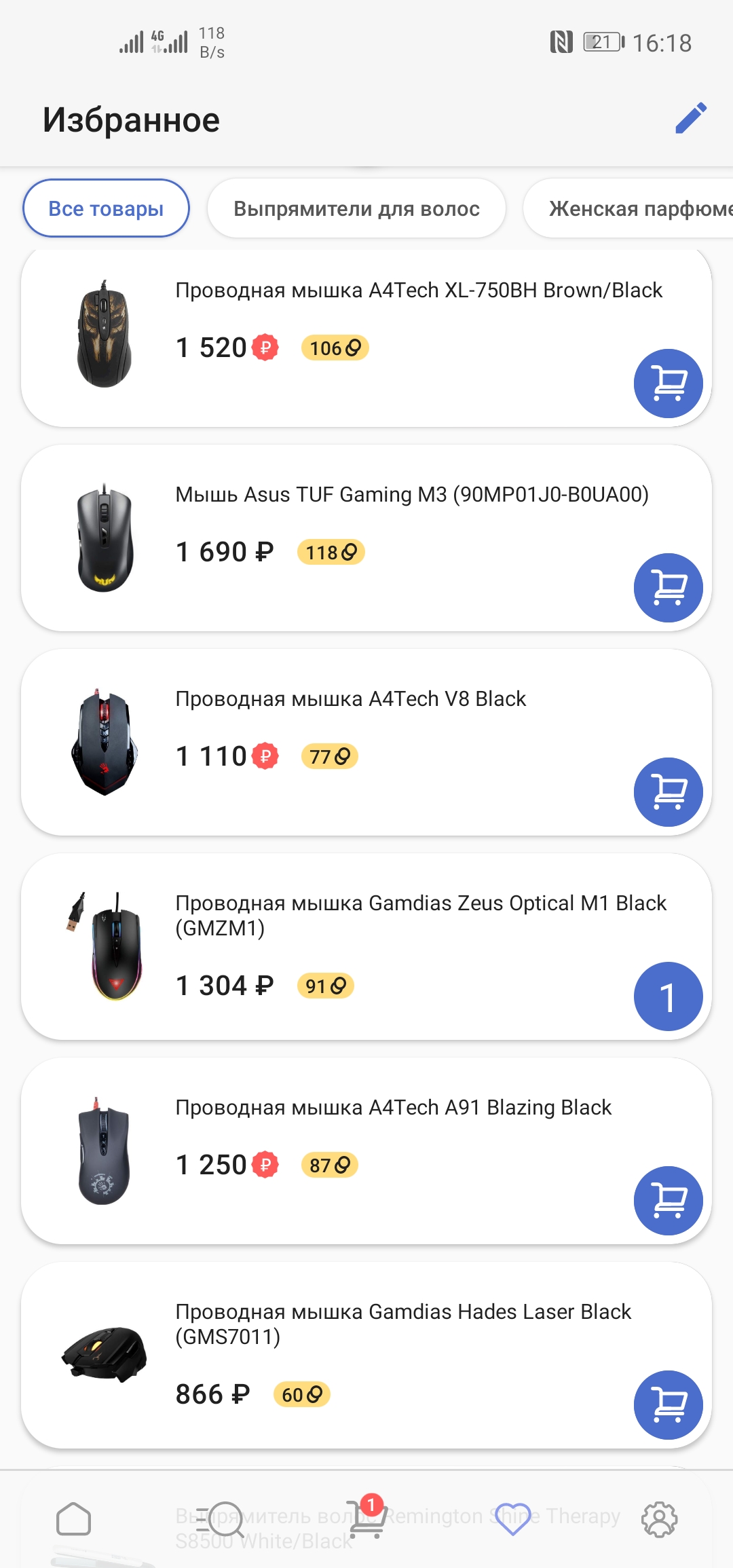Add A4Tech XL-750BH mouse to cart
Image resolution: width=733 pixels, height=1568 pixels.
pos(668,384)
